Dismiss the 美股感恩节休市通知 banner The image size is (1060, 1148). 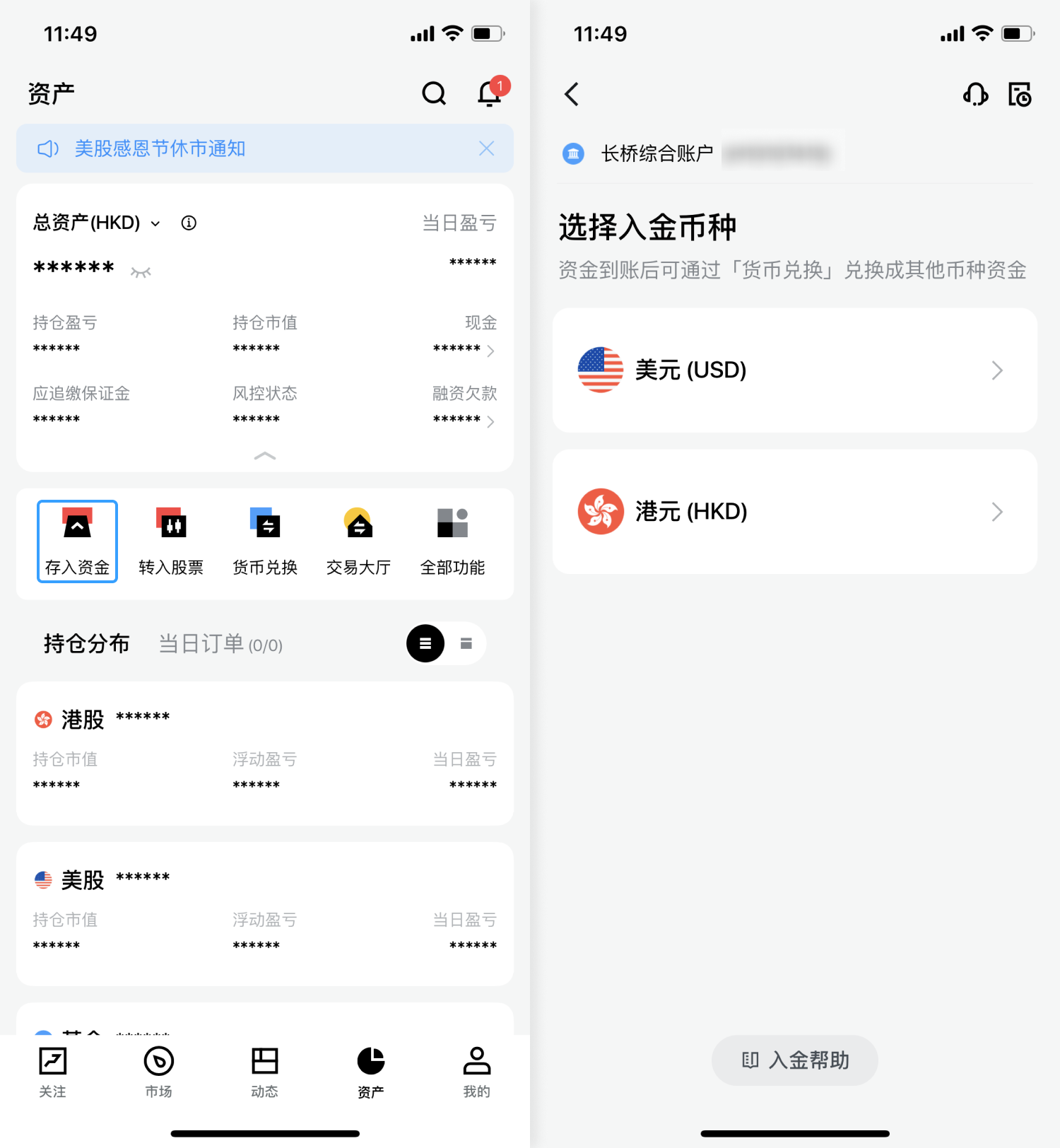[486, 148]
